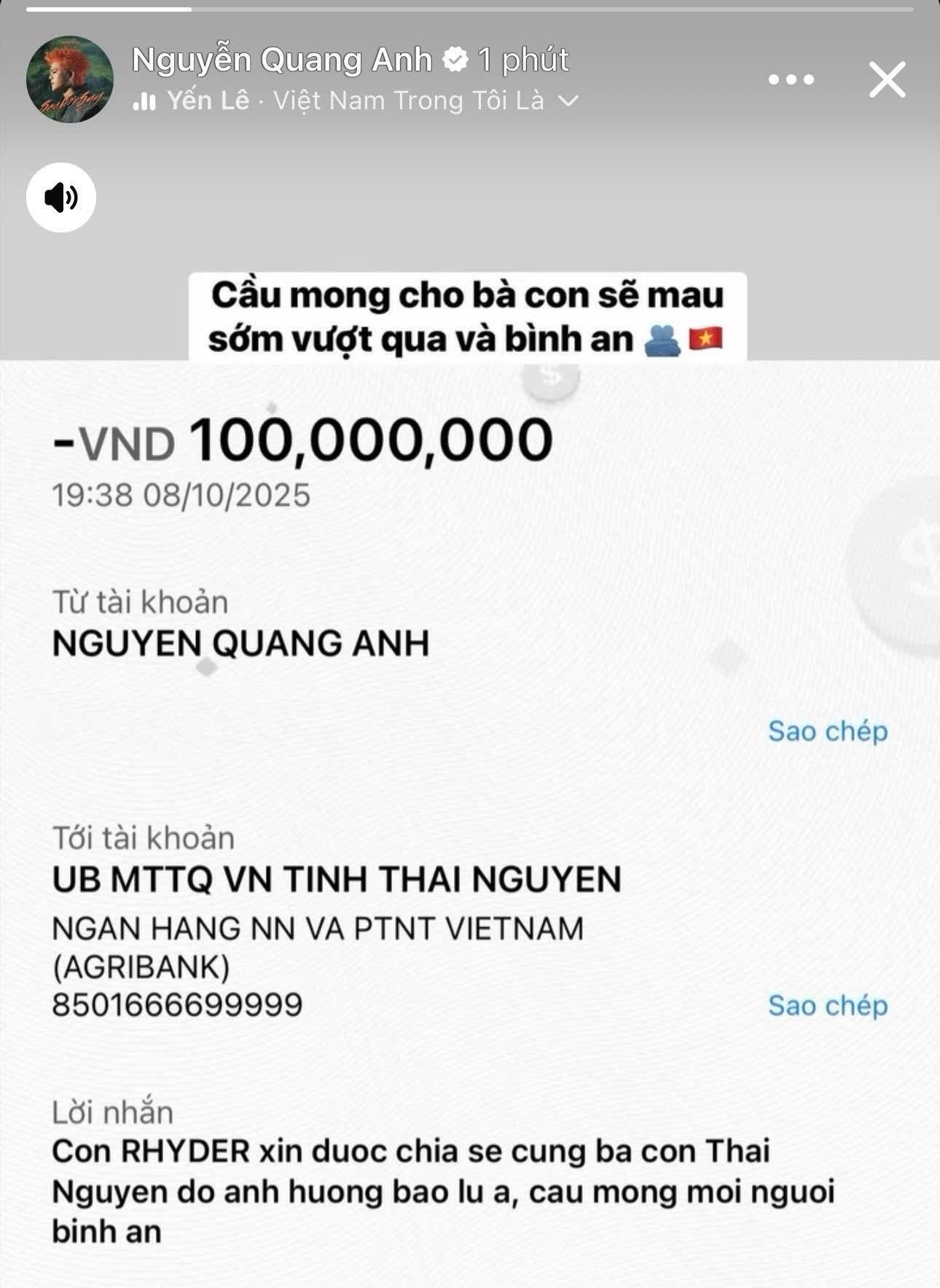This screenshot has height=1288, width=940.
Task: Open Nguyễn Quang Anh's profile picture
Action: coord(70,79)
